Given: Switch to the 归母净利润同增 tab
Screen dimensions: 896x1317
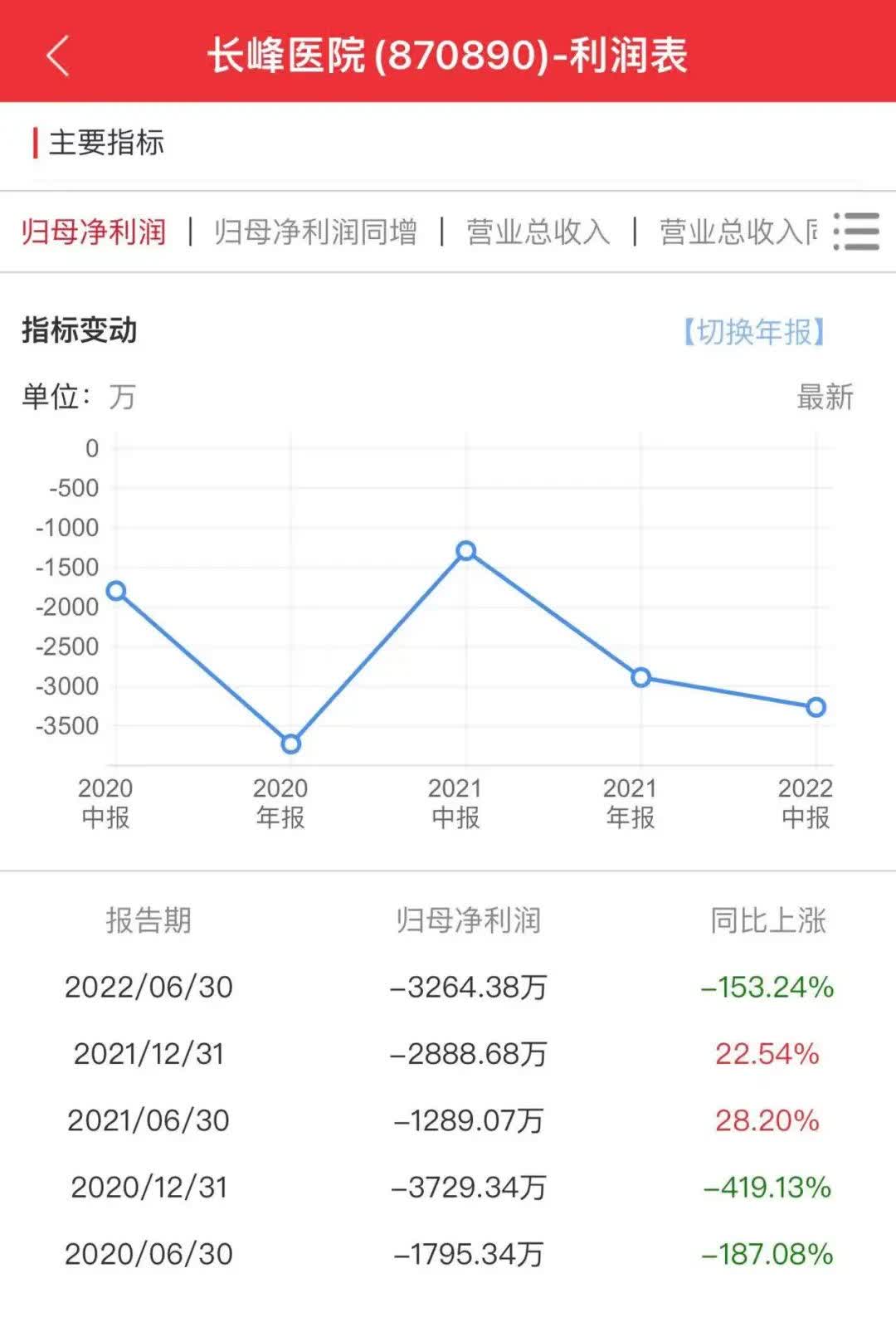Looking at the screenshot, I should click(315, 232).
